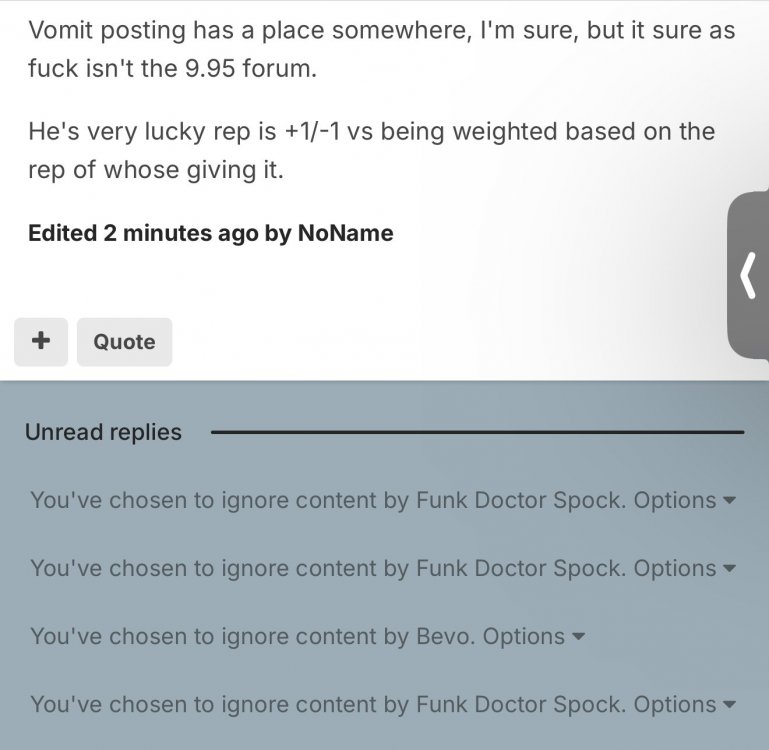
Task: Tap the plus multi-quote button
Action: click(x=41, y=341)
